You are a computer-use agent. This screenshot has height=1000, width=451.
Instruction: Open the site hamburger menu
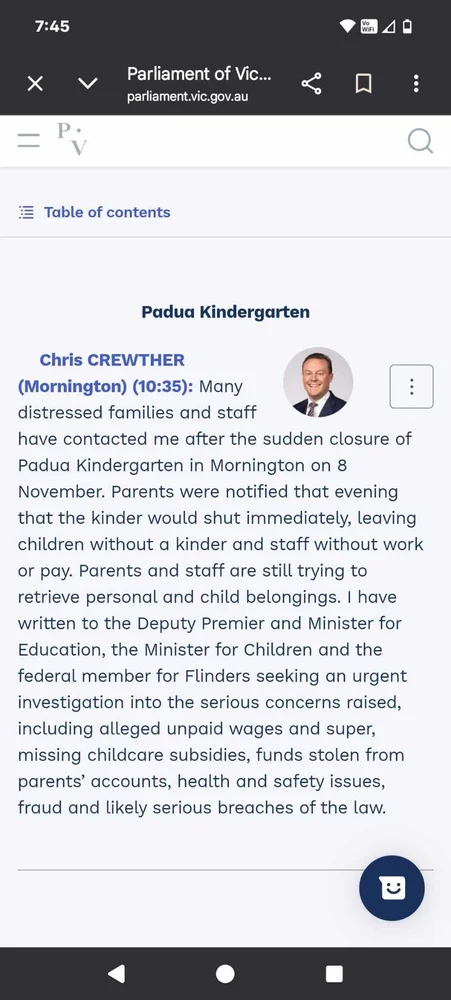(29, 140)
